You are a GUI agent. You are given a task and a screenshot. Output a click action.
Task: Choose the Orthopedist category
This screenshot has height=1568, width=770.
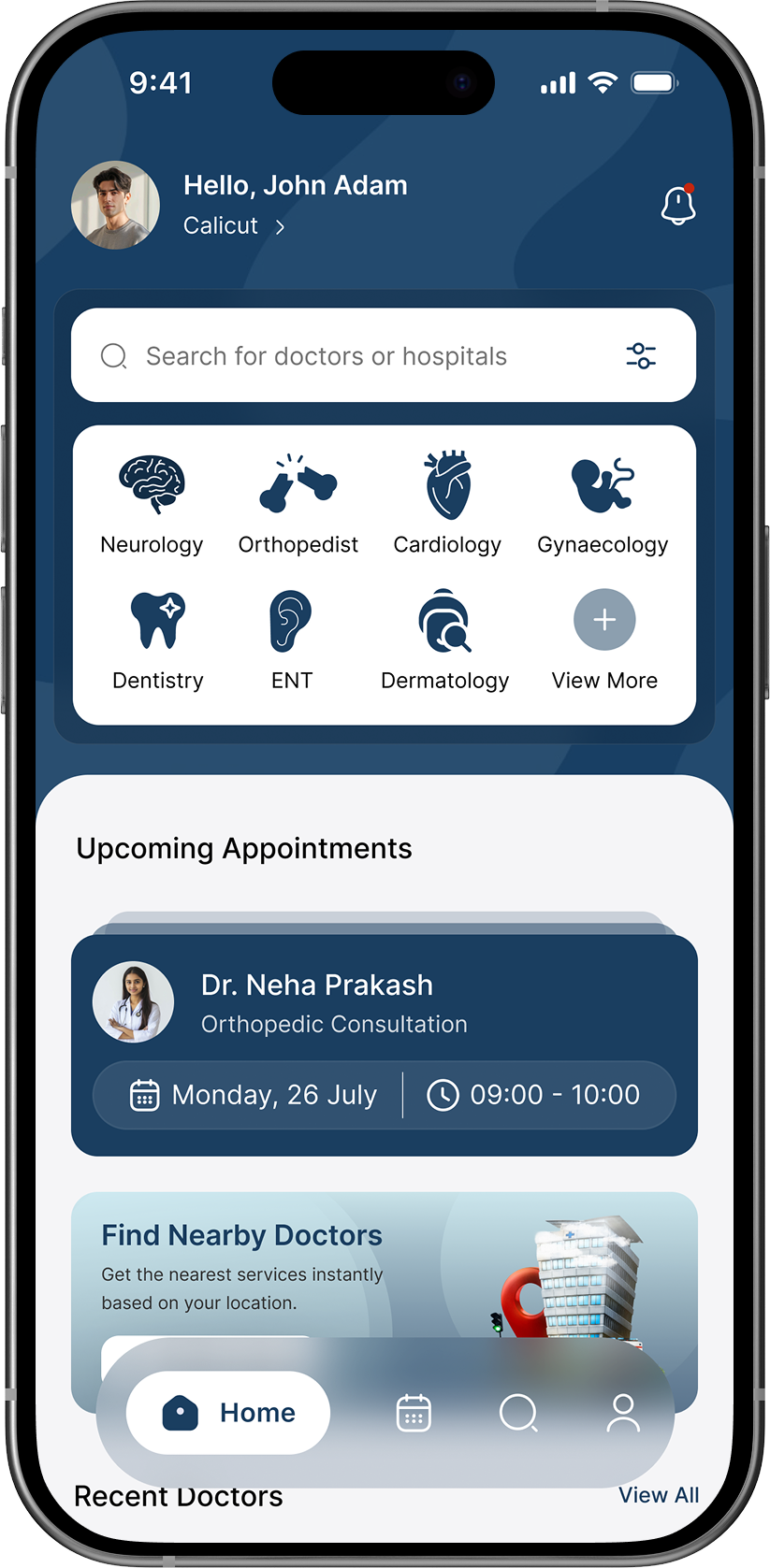click(298, 505)
